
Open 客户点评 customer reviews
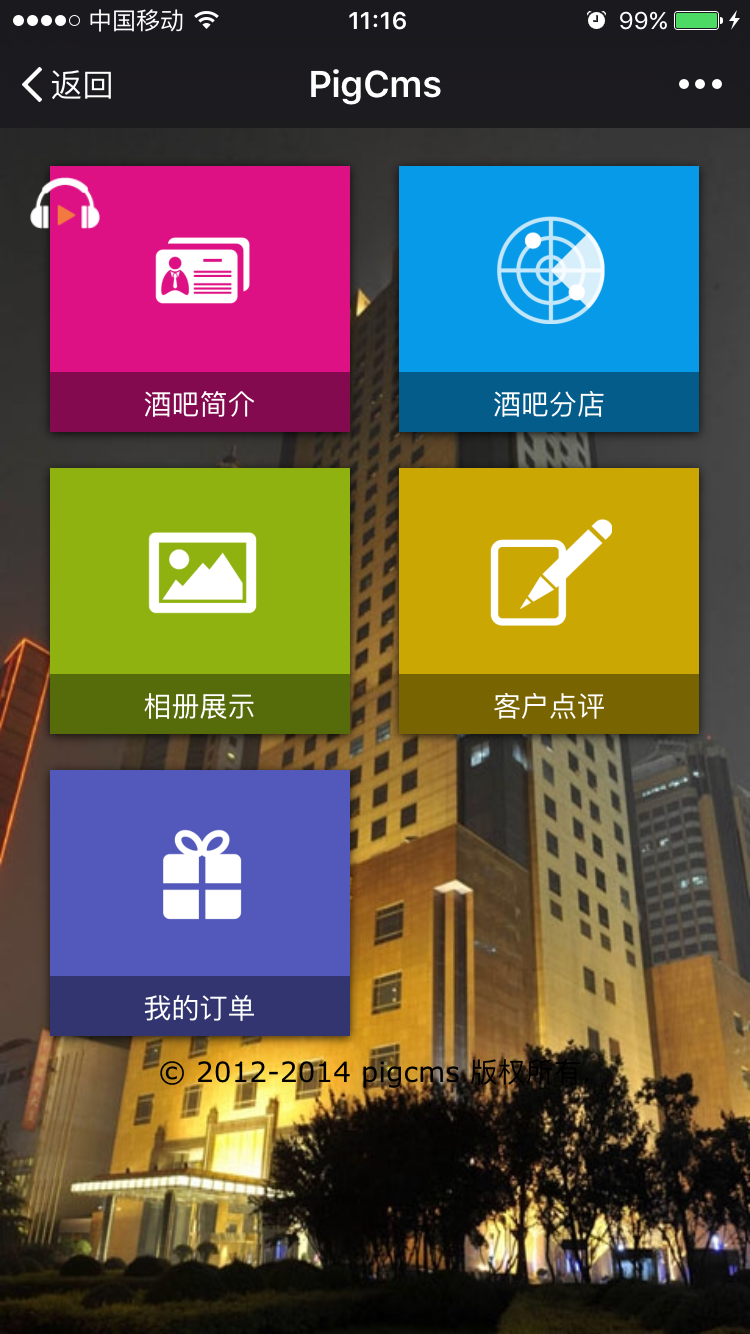(x=549, y=600)
